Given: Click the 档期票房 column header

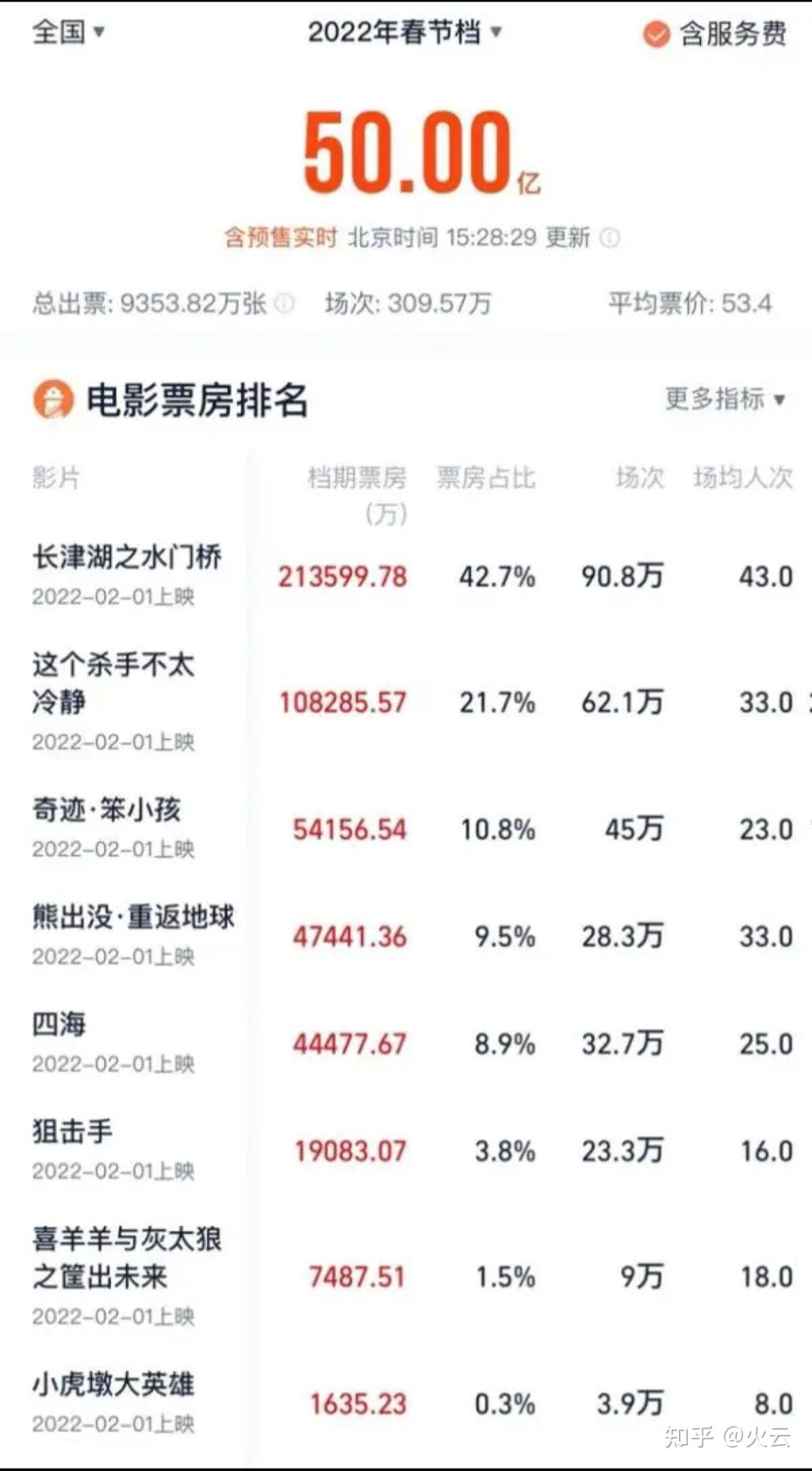Looking at the screenshot, I should tap(356, 477).
